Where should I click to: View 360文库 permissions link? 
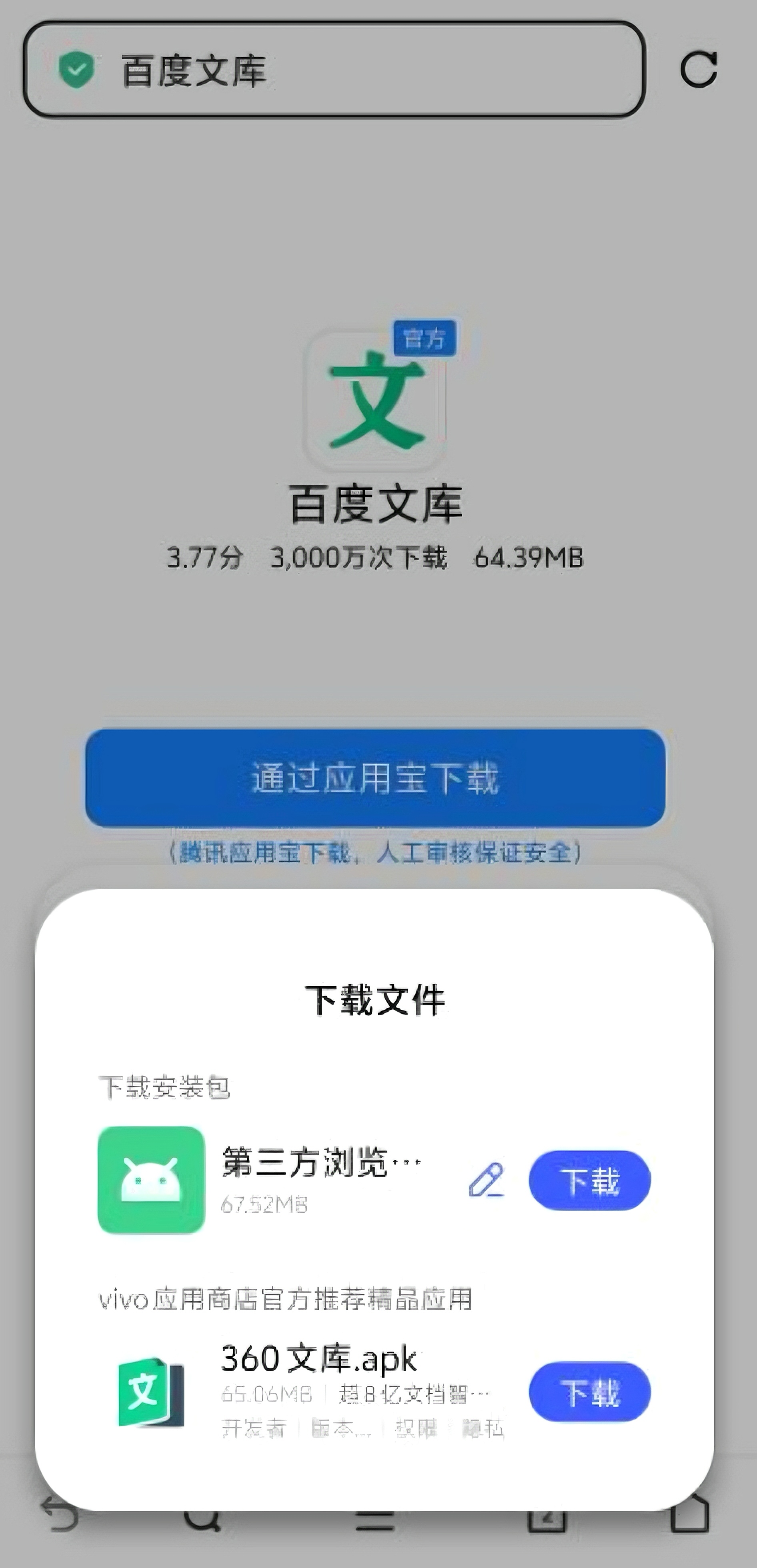pos(416,1428)
